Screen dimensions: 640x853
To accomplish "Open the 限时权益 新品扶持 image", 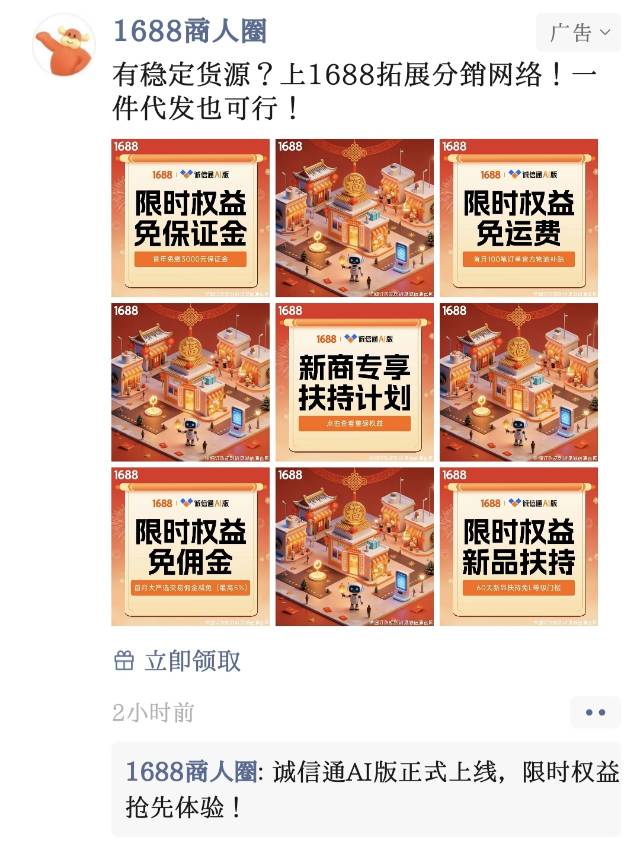I will [519, 546].
